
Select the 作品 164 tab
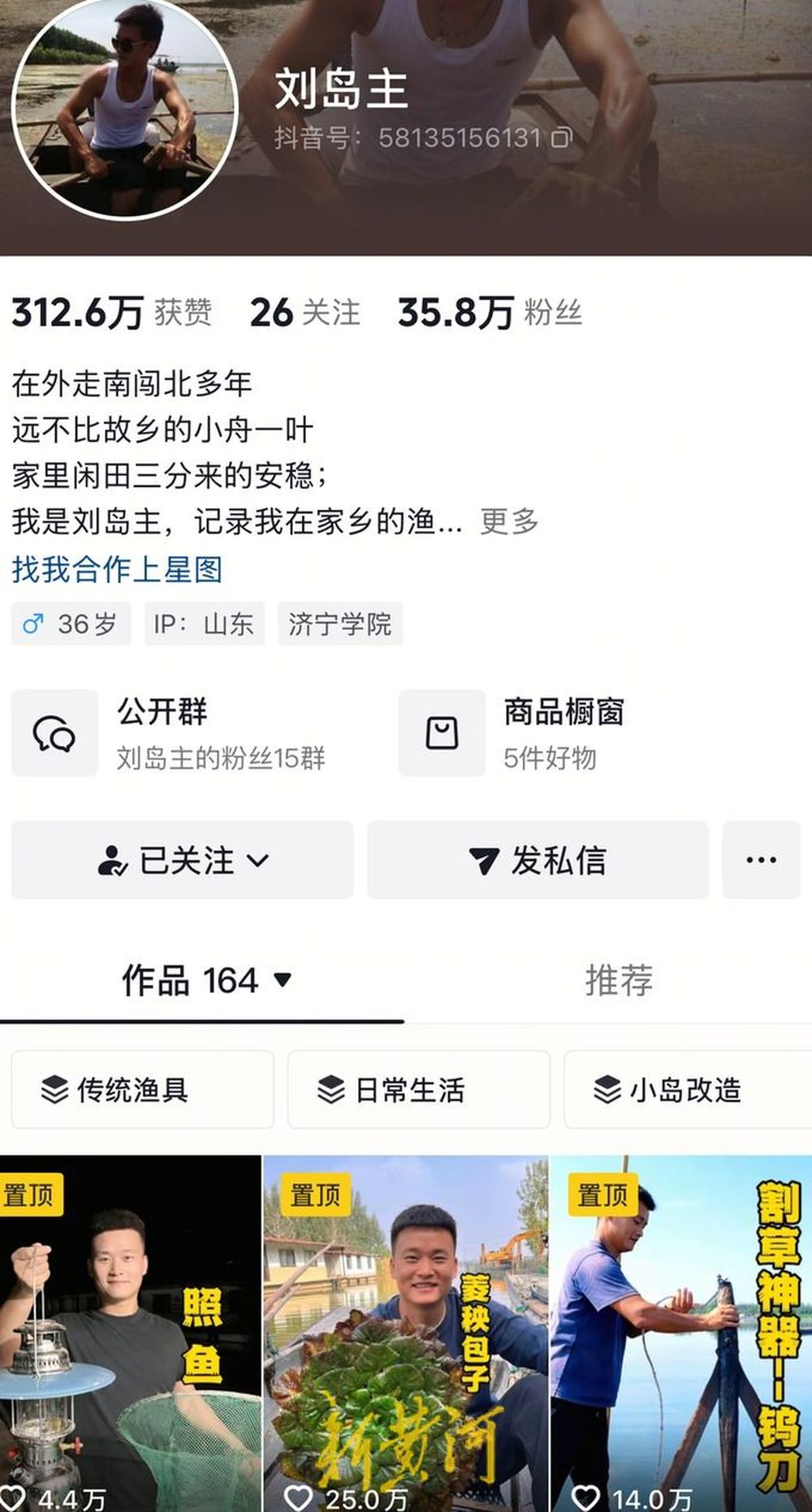pyautogui.click(x=203, y=980)
